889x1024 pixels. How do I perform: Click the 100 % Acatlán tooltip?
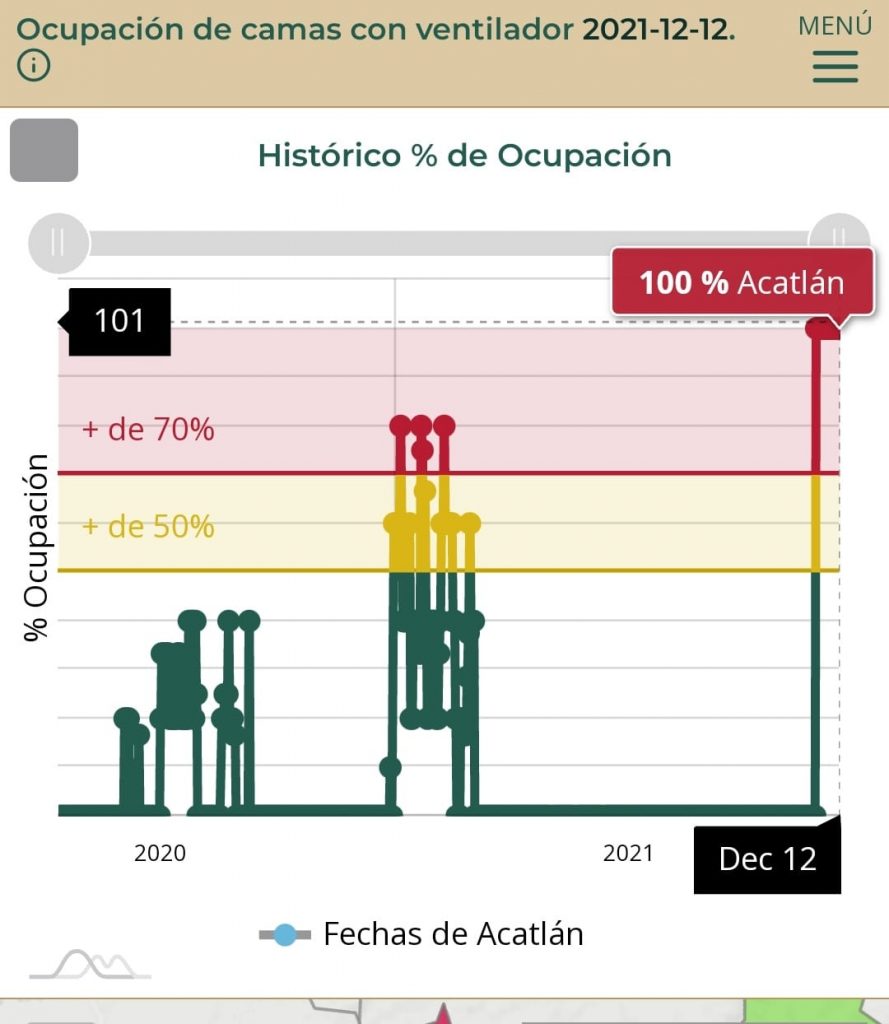[744, 282]
